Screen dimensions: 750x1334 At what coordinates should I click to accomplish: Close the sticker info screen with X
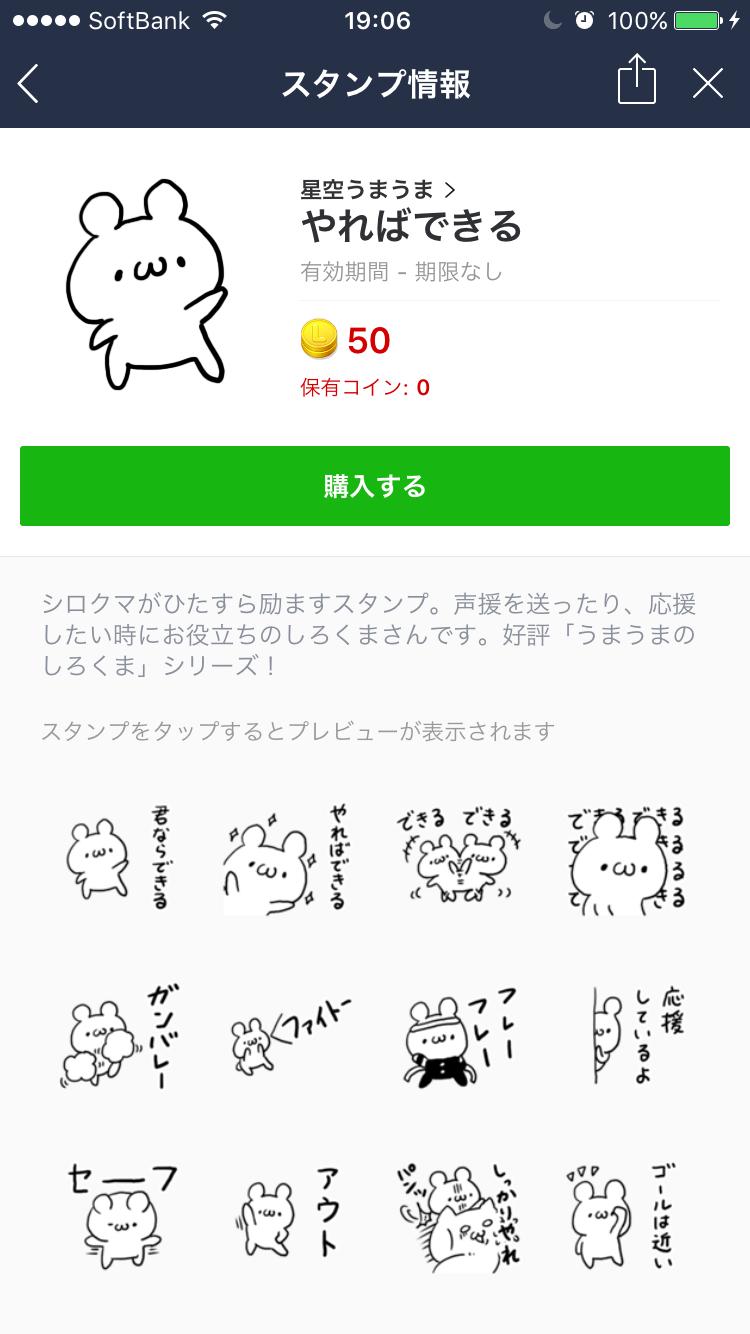[x=708, y=84]
